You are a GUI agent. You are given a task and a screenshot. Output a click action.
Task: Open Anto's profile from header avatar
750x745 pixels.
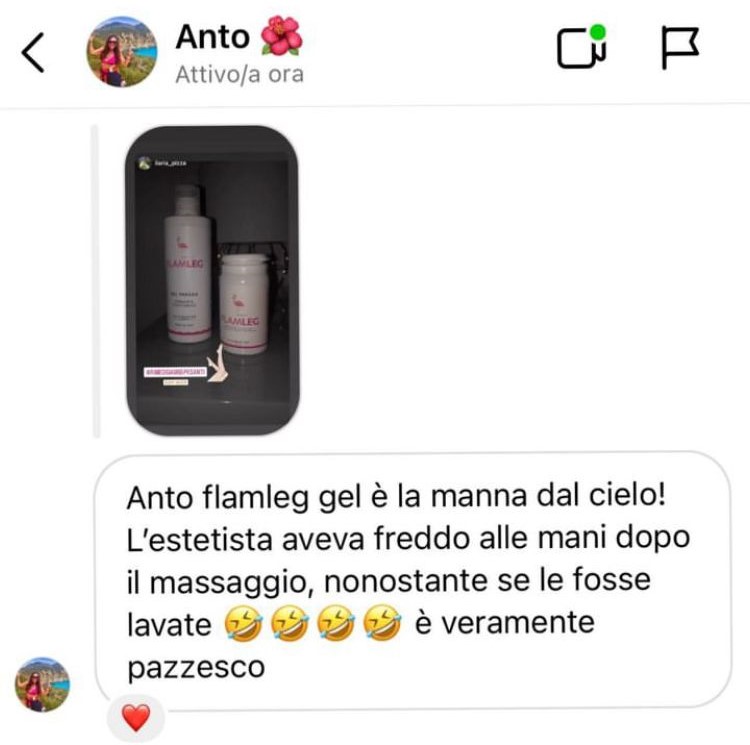[x=122, y=52]
